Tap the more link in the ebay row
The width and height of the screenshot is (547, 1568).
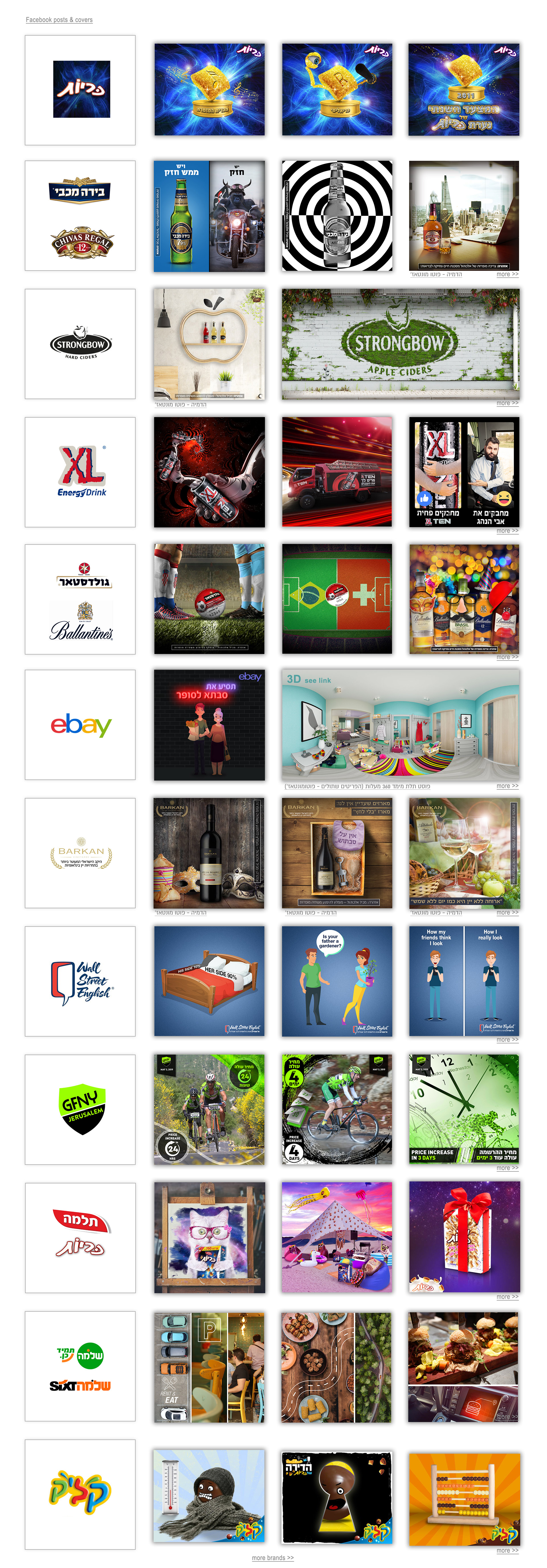[x=507, y=786]
